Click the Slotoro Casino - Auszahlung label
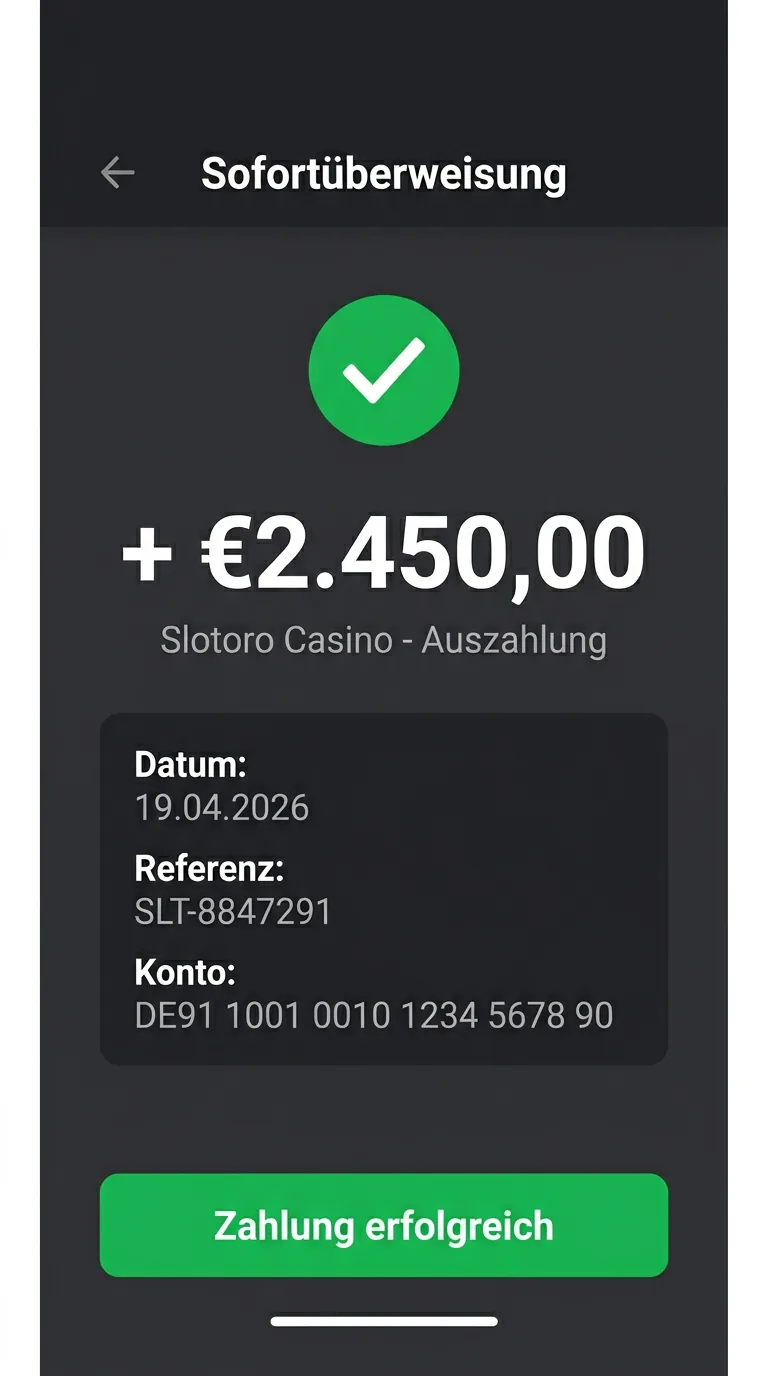768x1376 pixels. [x=384, y=641]
